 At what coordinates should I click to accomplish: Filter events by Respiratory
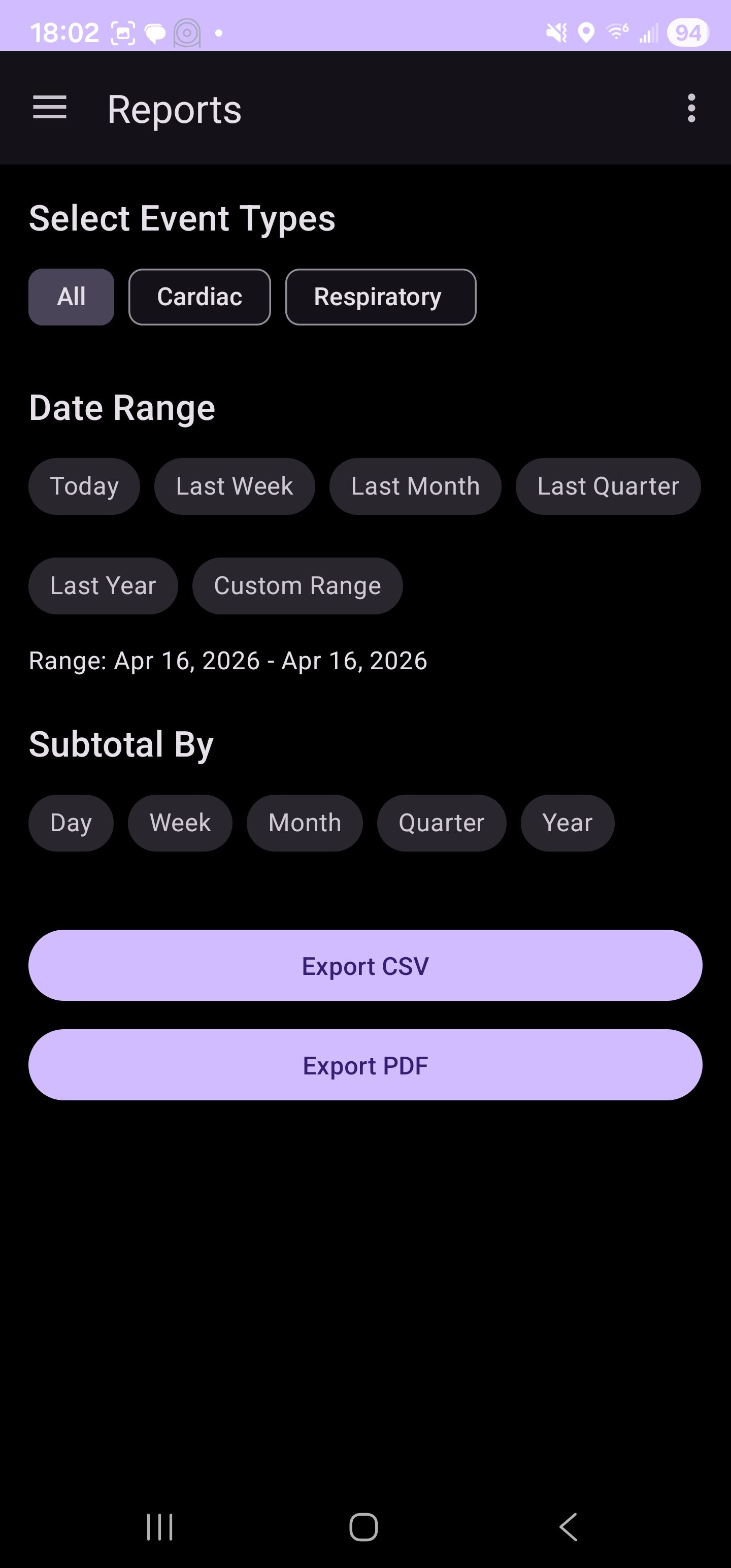380,297
